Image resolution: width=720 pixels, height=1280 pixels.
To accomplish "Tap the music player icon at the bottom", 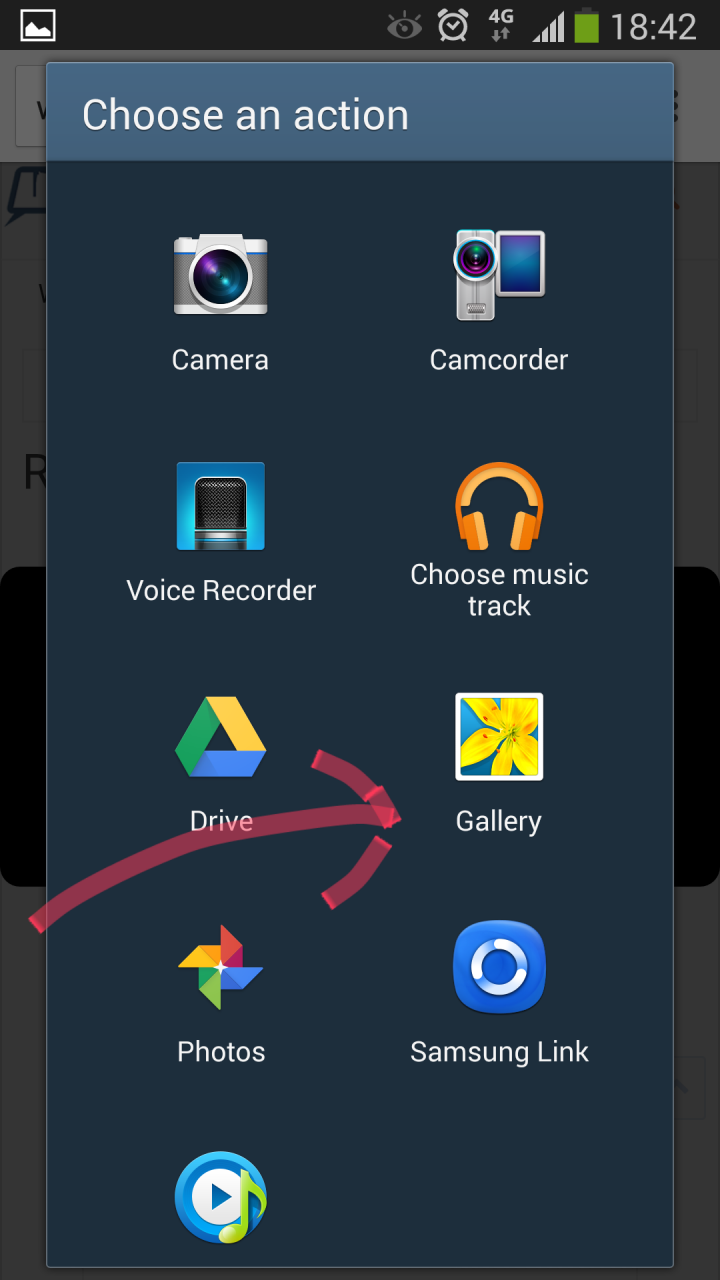I will [220, 1197].
